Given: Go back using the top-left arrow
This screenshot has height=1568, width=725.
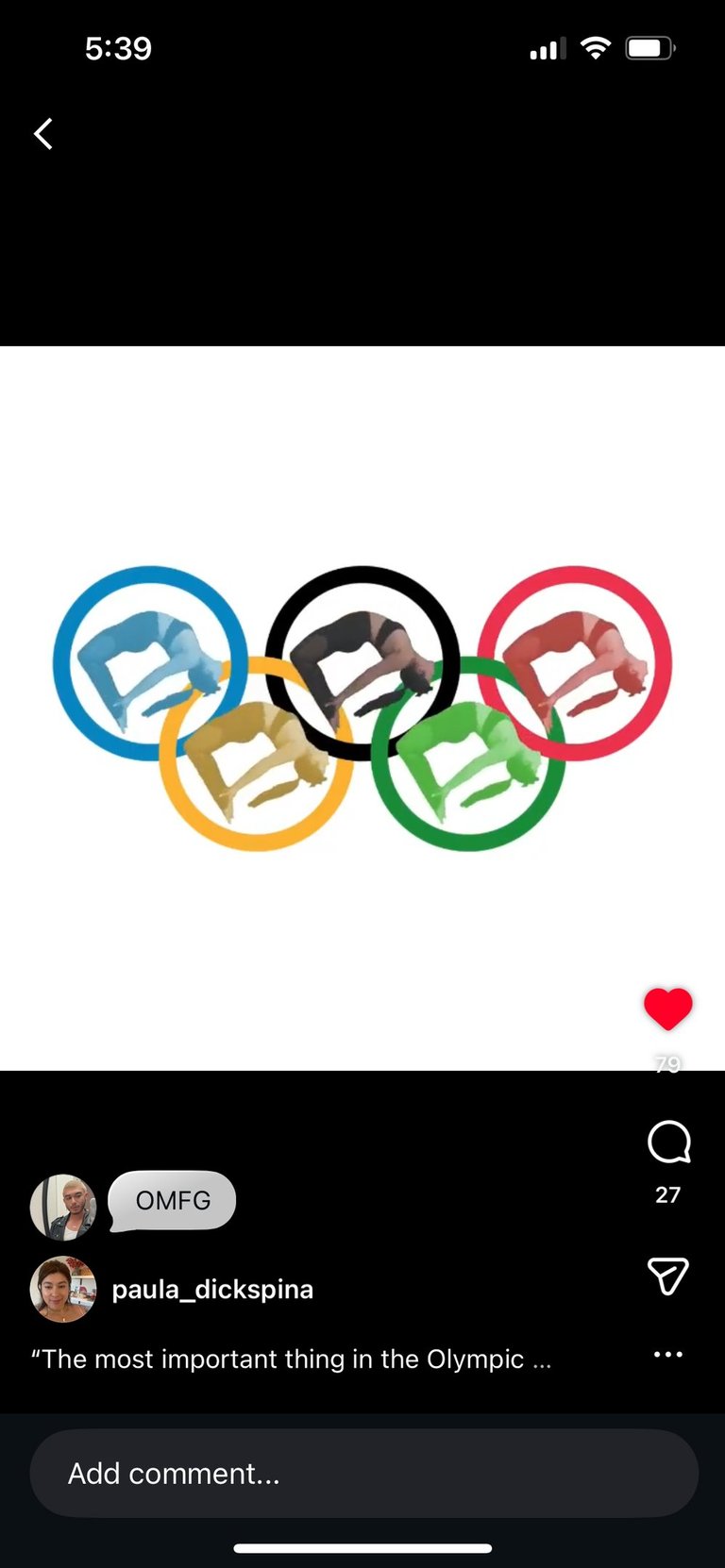Looking at the screenshot, I should coord(43,134).
